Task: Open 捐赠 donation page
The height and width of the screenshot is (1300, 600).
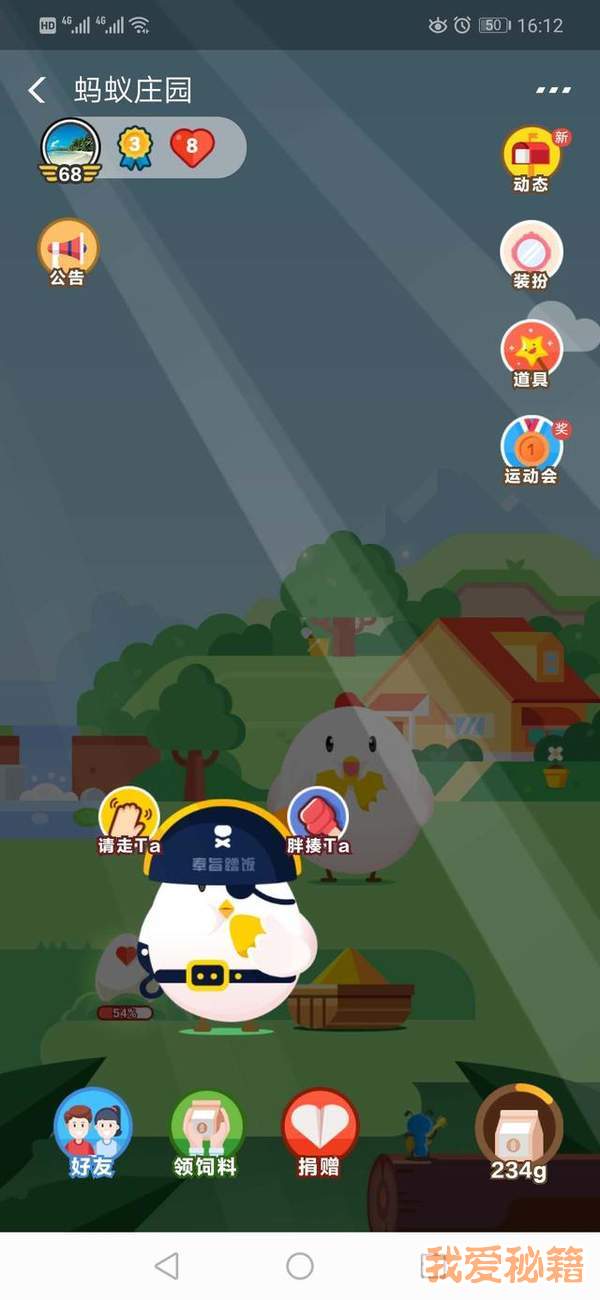Action: tap(319, 1131)
